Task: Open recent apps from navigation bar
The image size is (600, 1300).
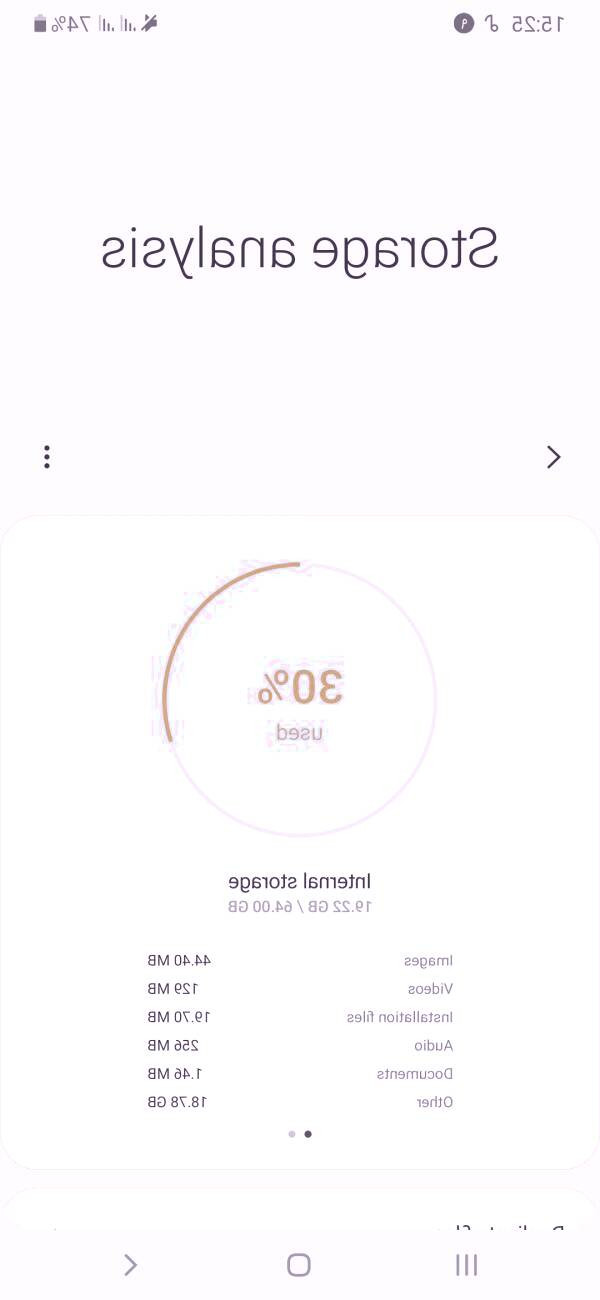Action: 466,1265
